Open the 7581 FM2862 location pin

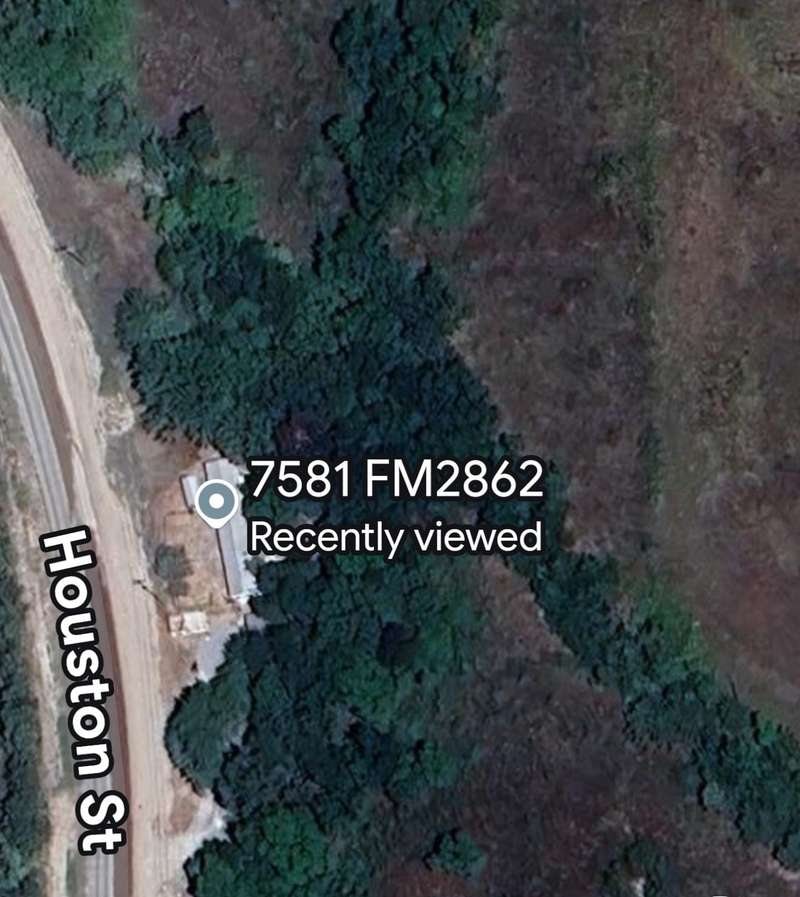pos(216,502)
